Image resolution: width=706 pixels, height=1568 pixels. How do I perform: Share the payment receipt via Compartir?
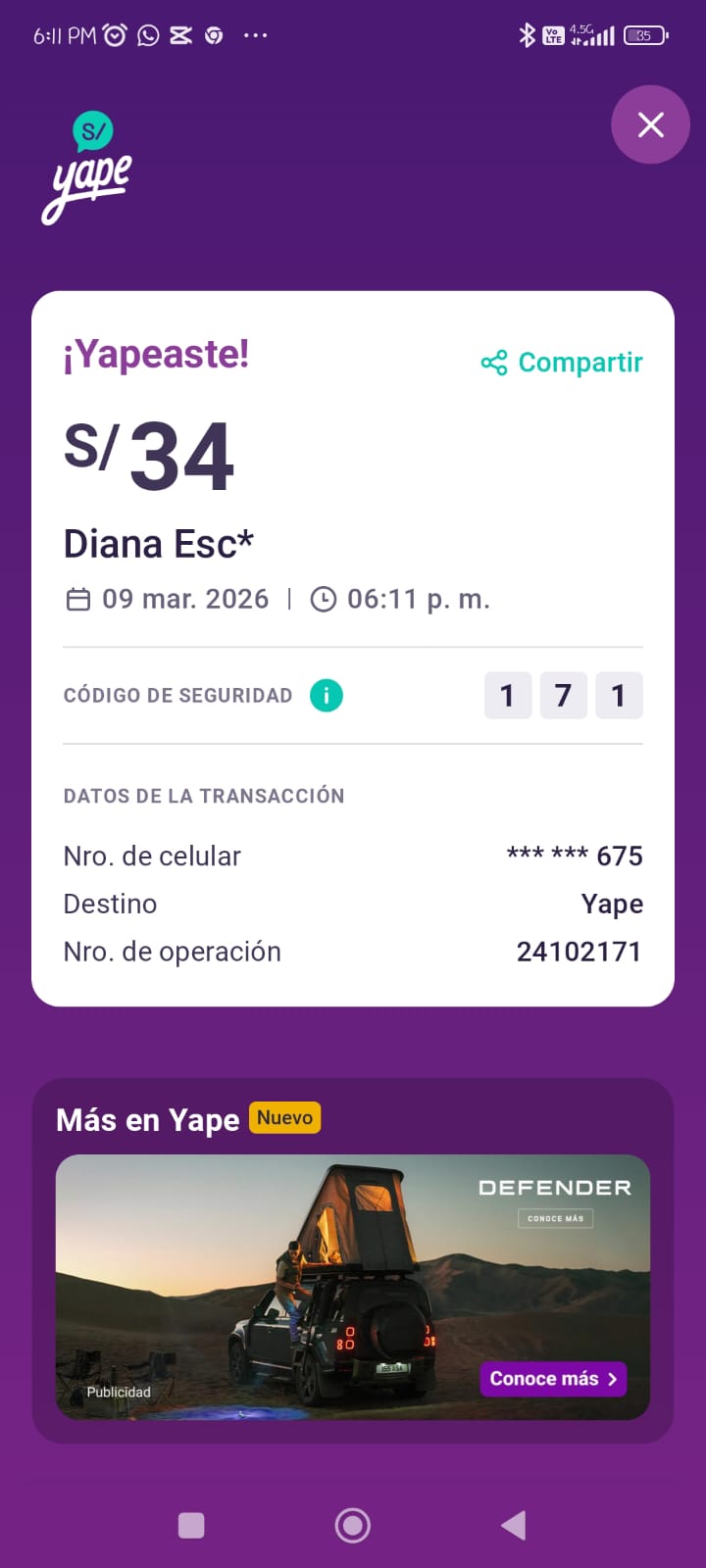(562, 363)
